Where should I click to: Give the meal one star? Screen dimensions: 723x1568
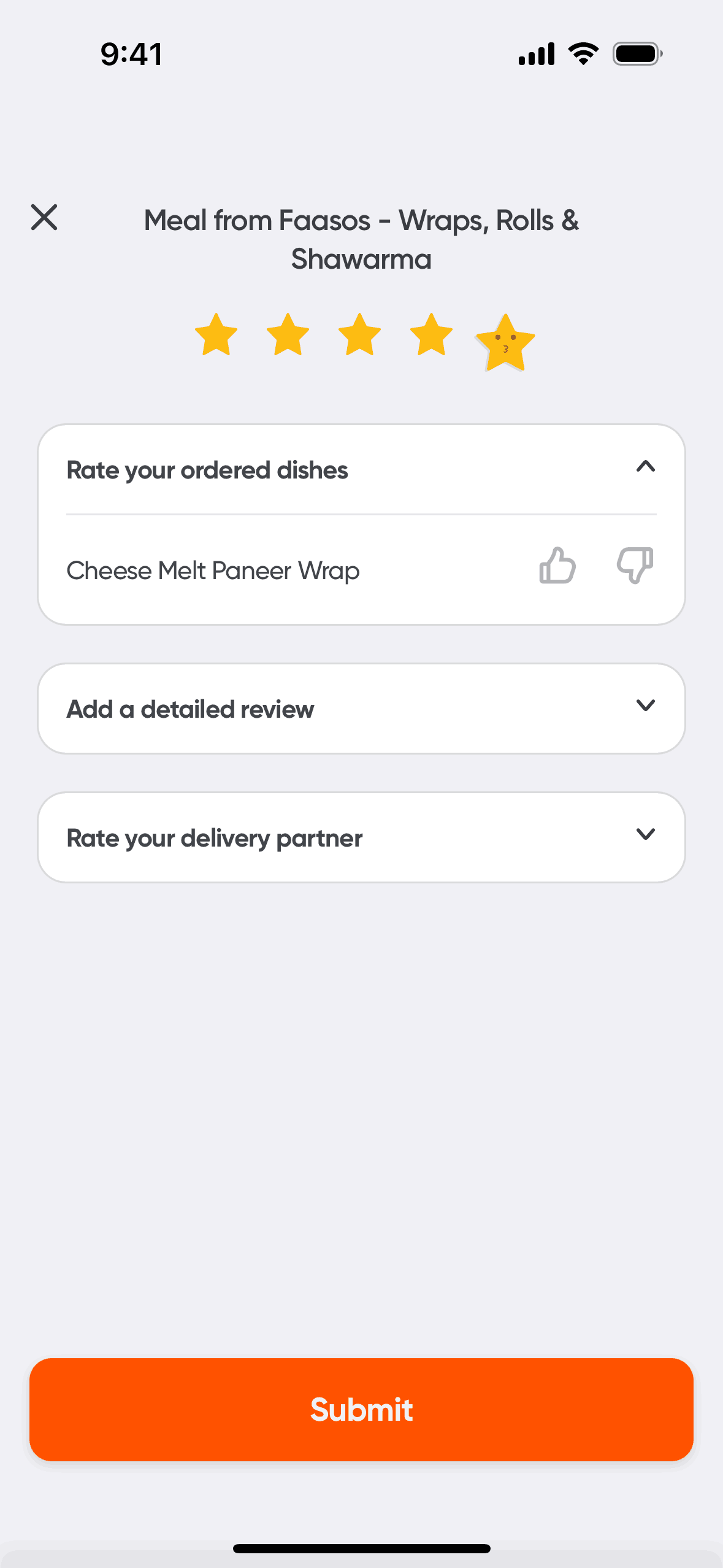[x=216, y=335]
